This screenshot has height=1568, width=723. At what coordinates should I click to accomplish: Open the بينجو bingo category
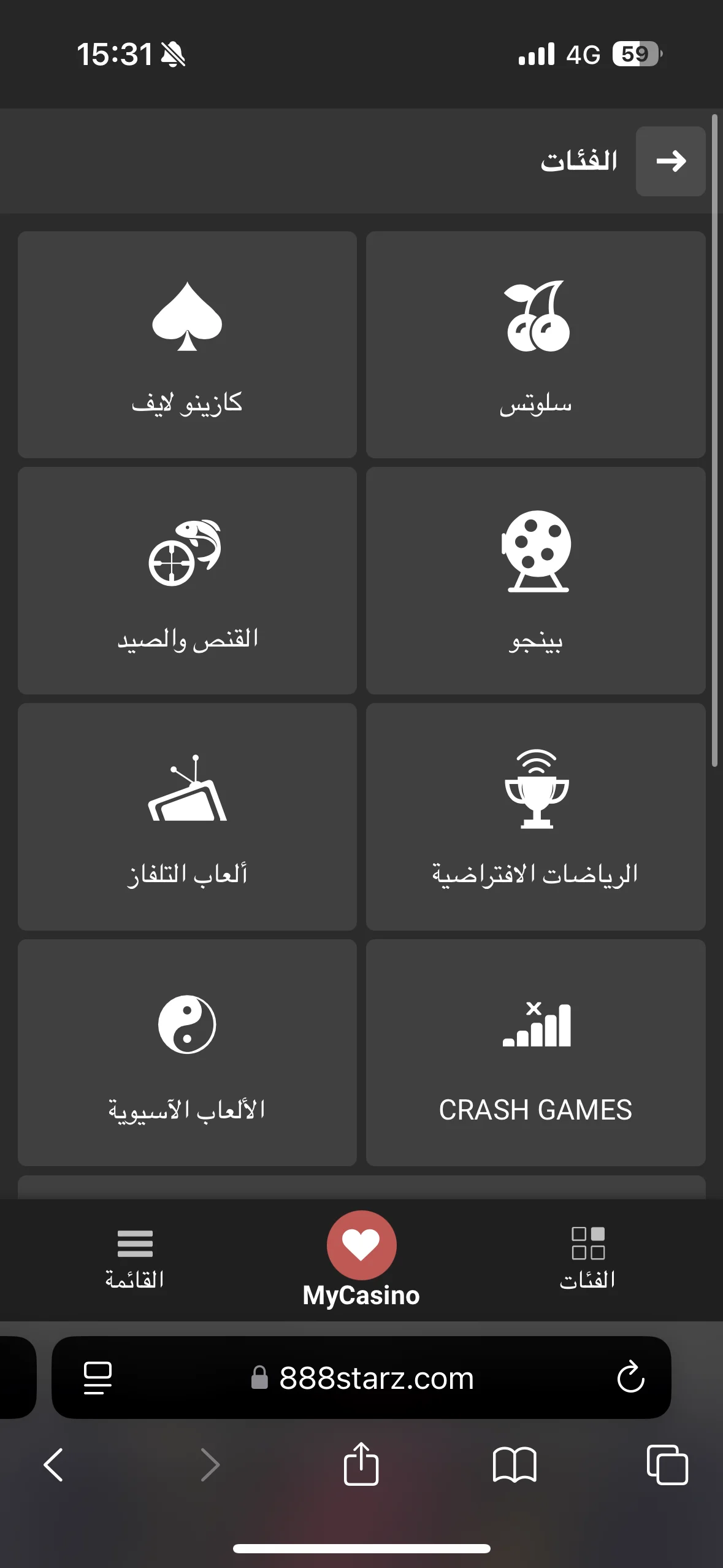coord(535,580)
